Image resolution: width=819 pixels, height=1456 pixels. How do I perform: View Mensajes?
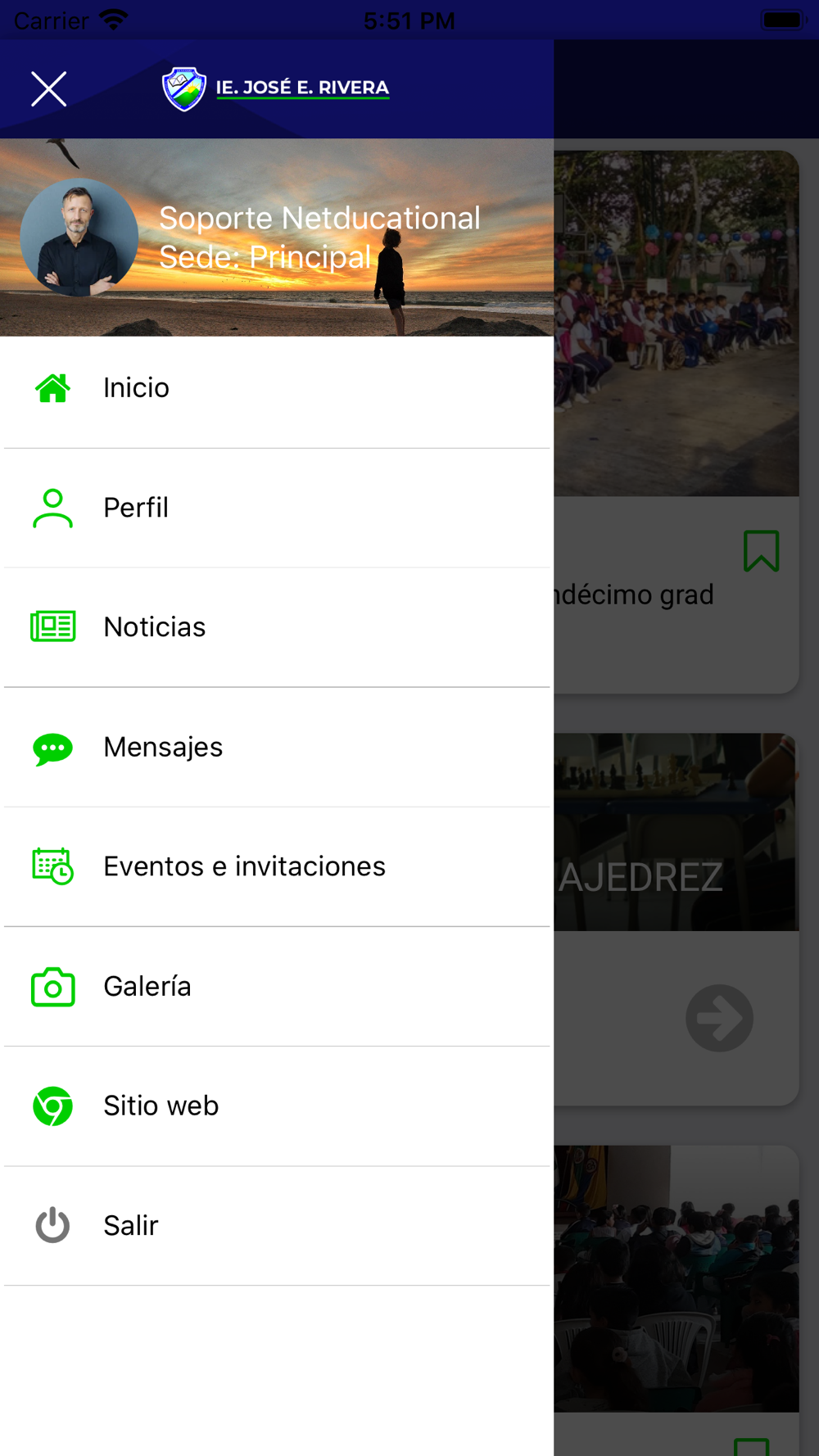click(x=277, y=747)
